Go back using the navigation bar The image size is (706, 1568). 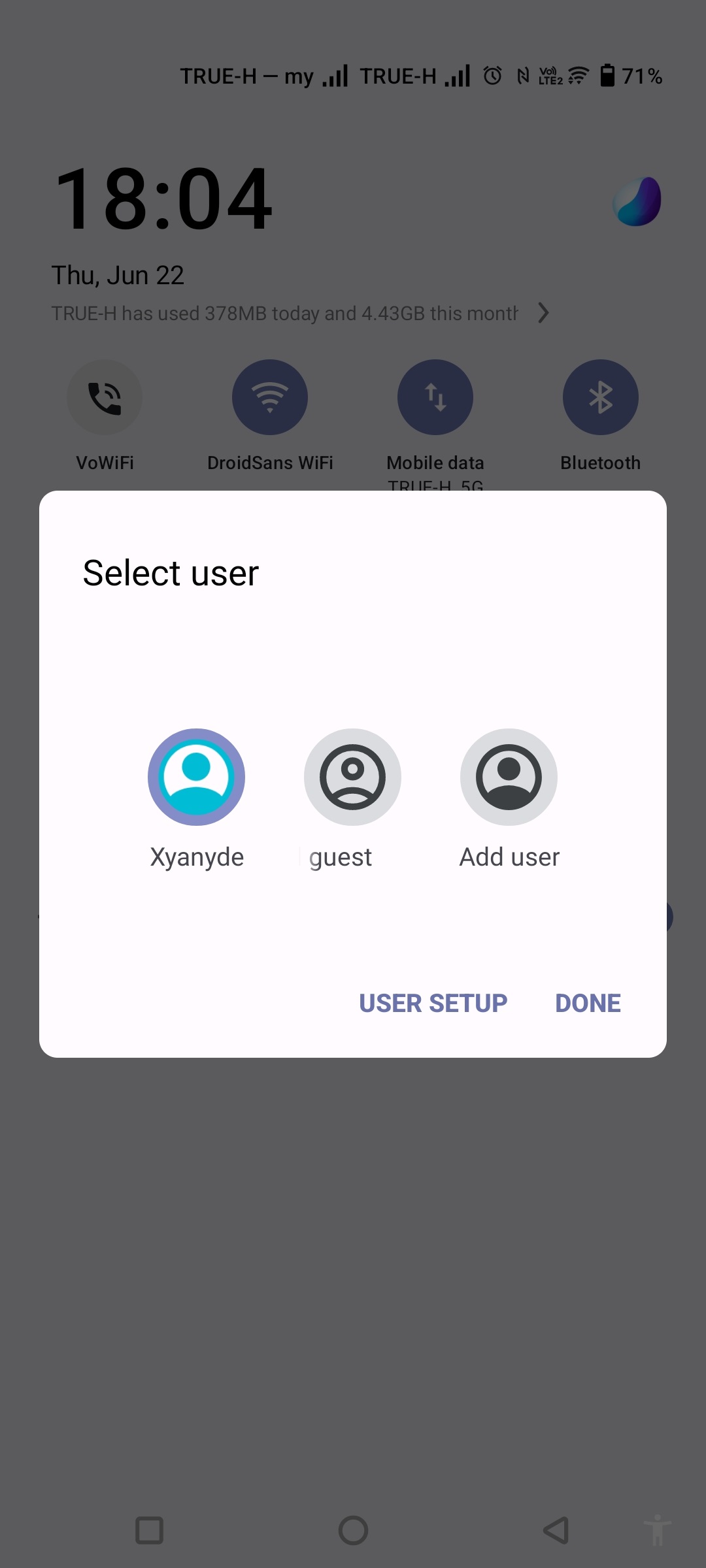(556, 1530)
